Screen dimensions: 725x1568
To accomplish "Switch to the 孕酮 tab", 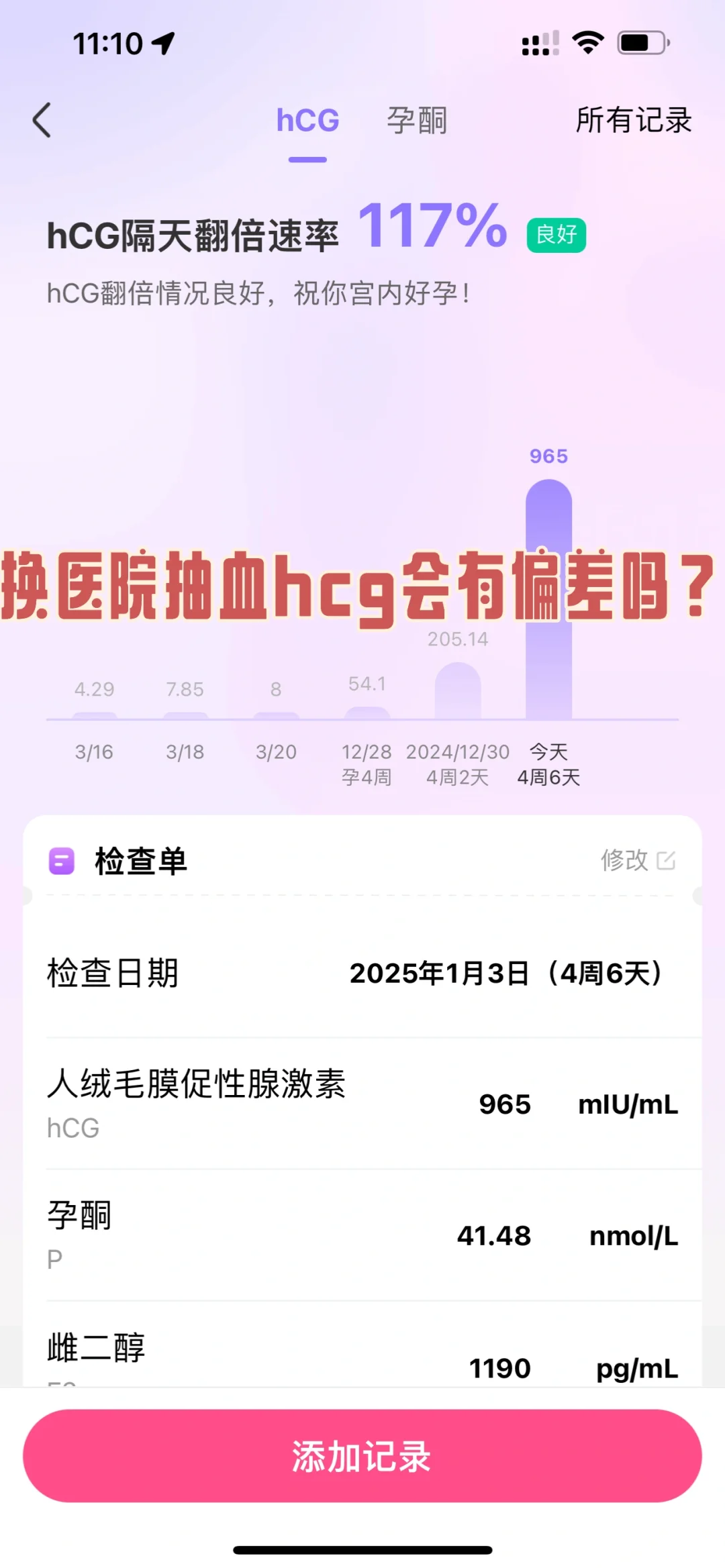I will 416,121.
